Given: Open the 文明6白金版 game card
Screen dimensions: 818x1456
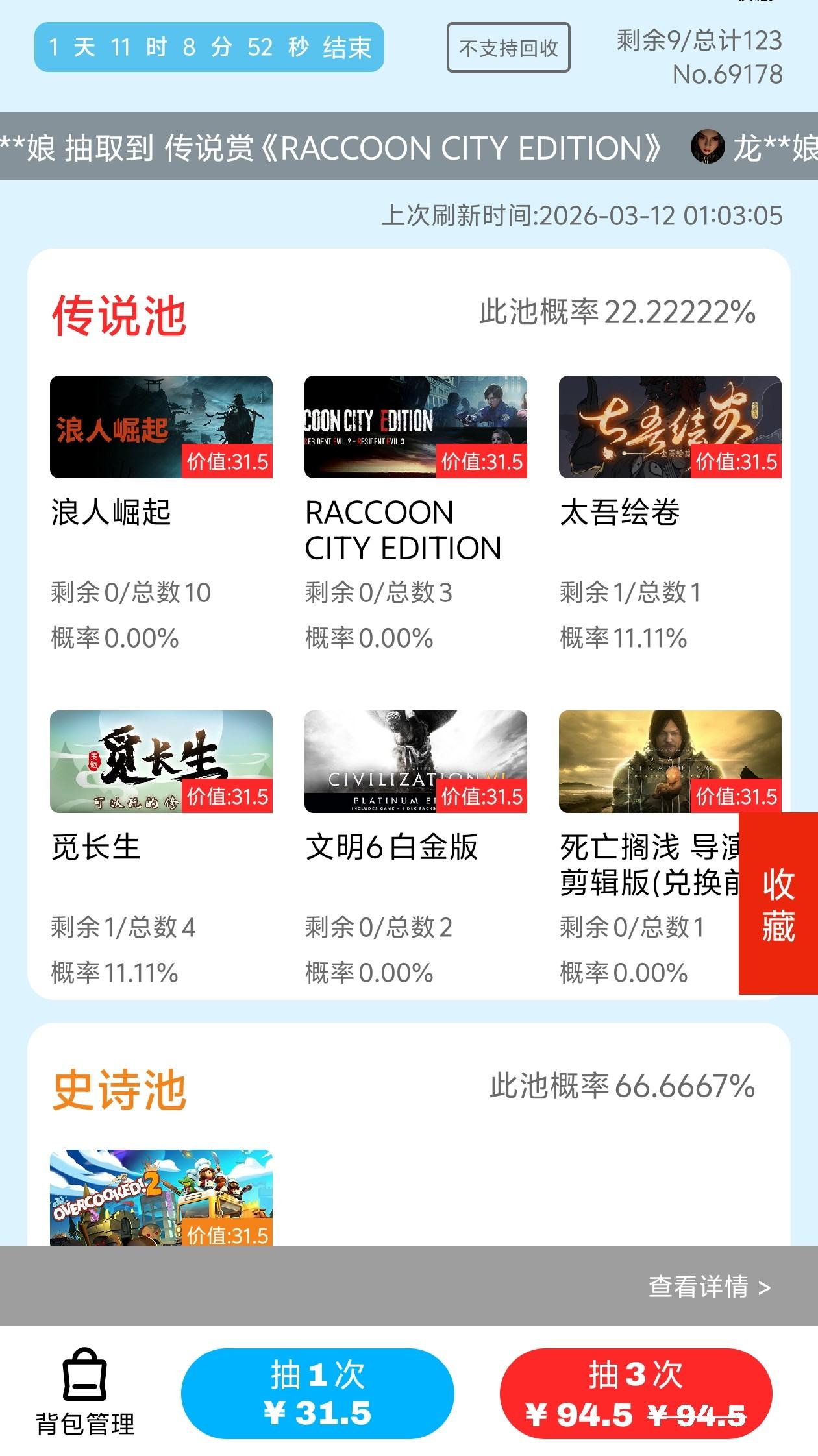Looking at the screenshot, I should click(x=415, y=762).
